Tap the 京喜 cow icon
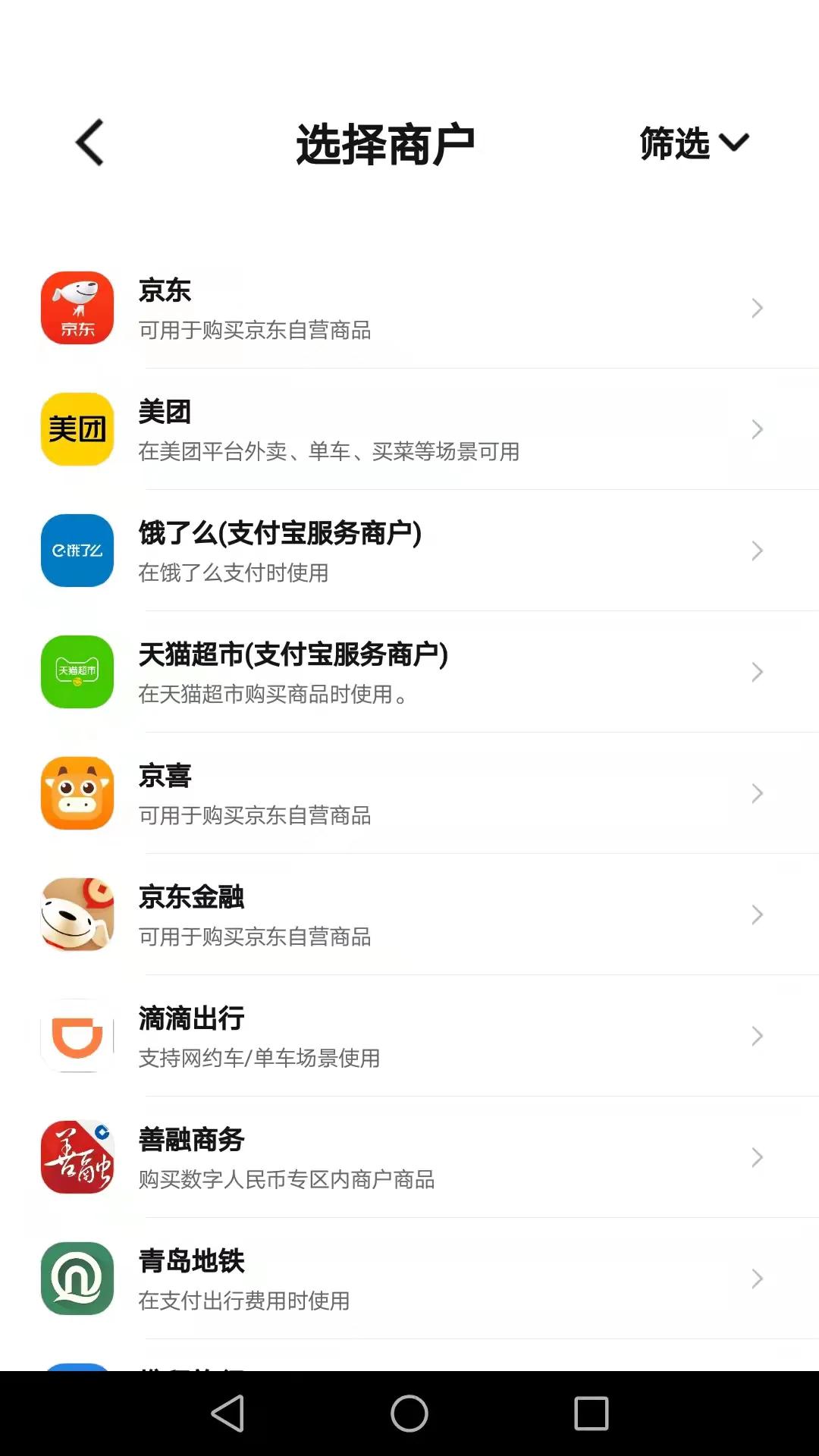Screen dimensions: 819x1456 click(77, 793)
